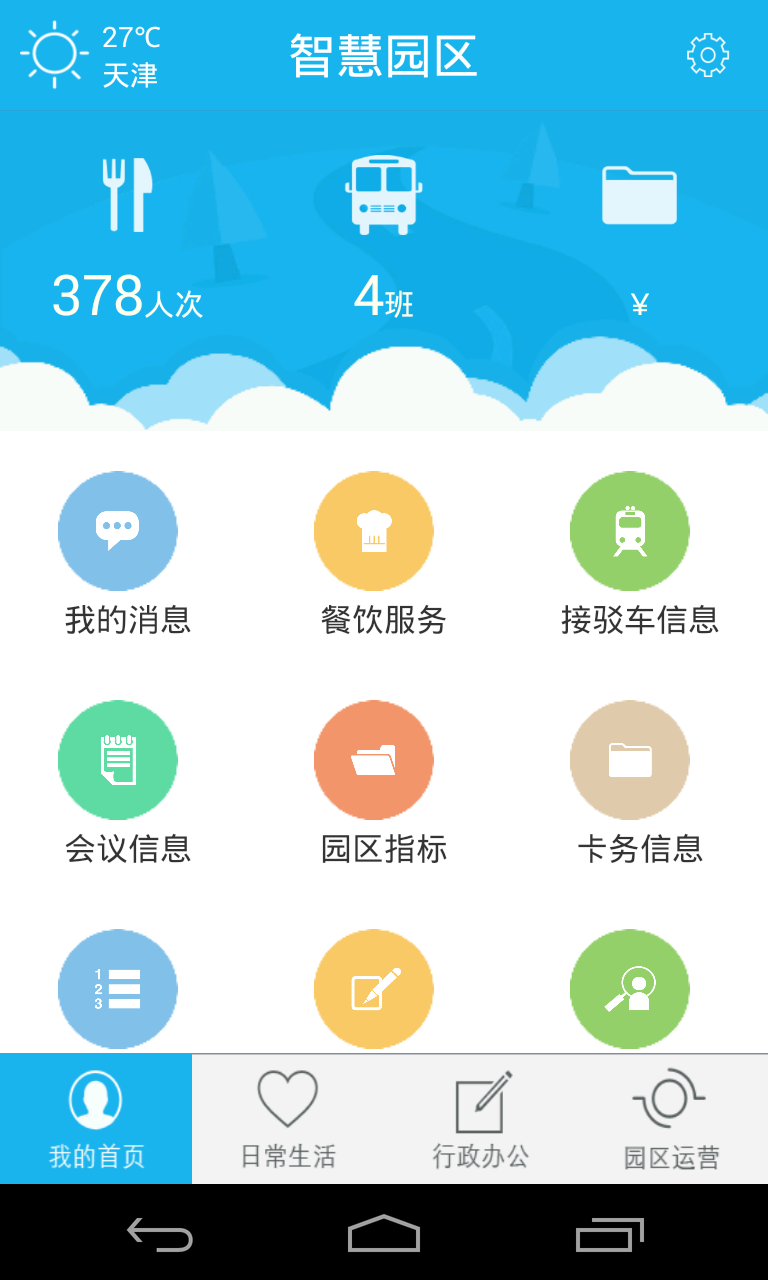This screenshot has height=1280, width=768.
Task: Open 接驳车信息 shuttle info
Action: click(x=630, y=531)
